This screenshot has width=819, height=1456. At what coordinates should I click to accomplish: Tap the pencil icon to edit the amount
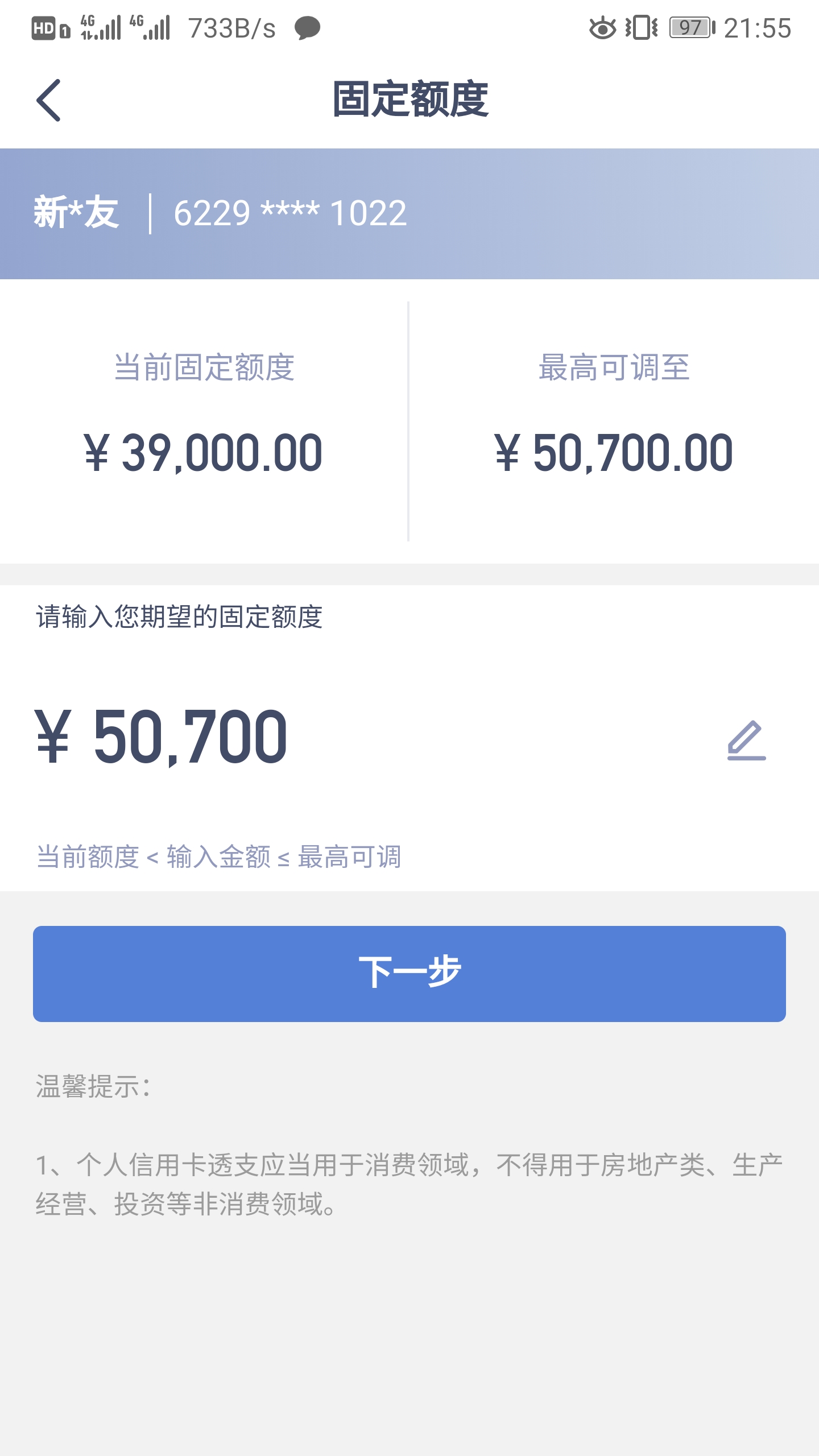coord(746,740)
